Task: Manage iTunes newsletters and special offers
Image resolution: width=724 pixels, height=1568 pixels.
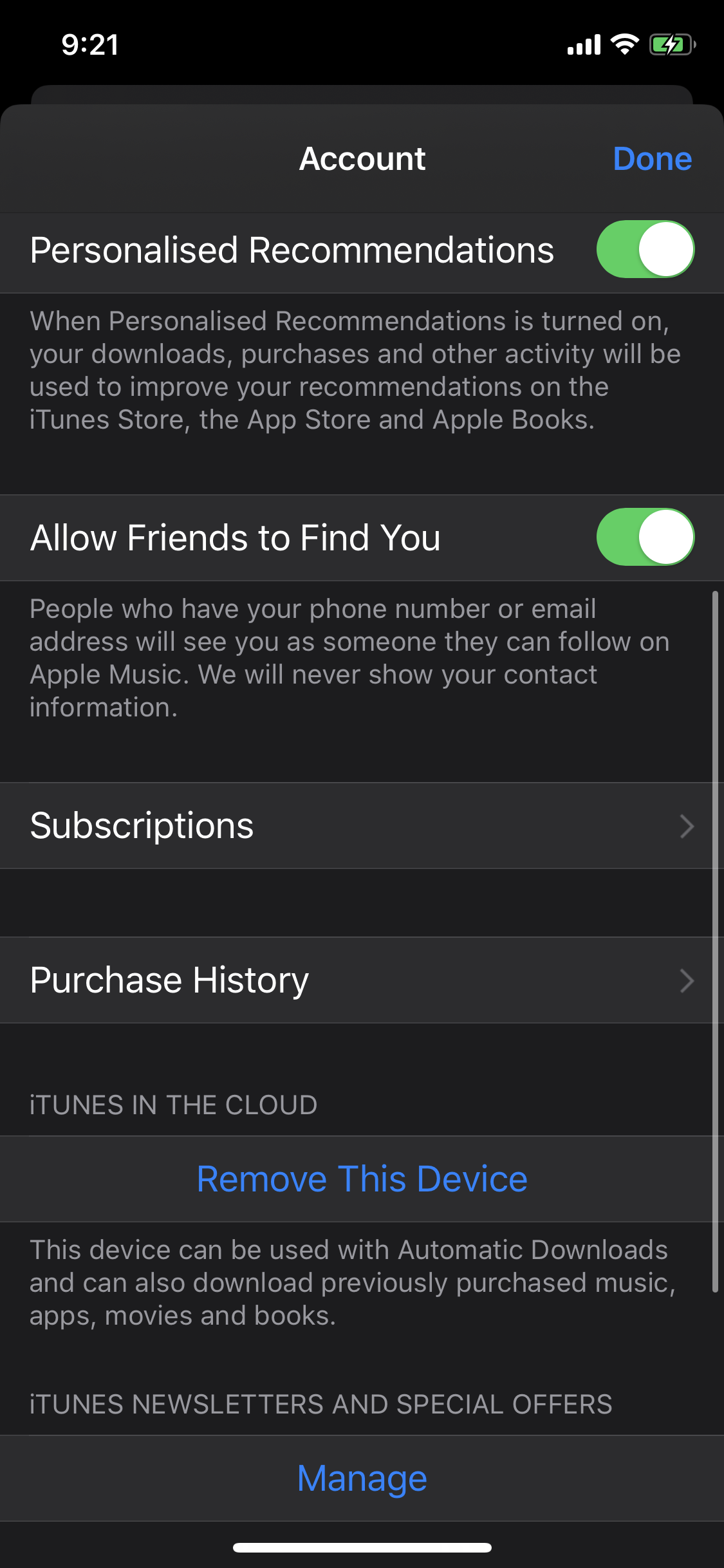Action: [362, 1479]
